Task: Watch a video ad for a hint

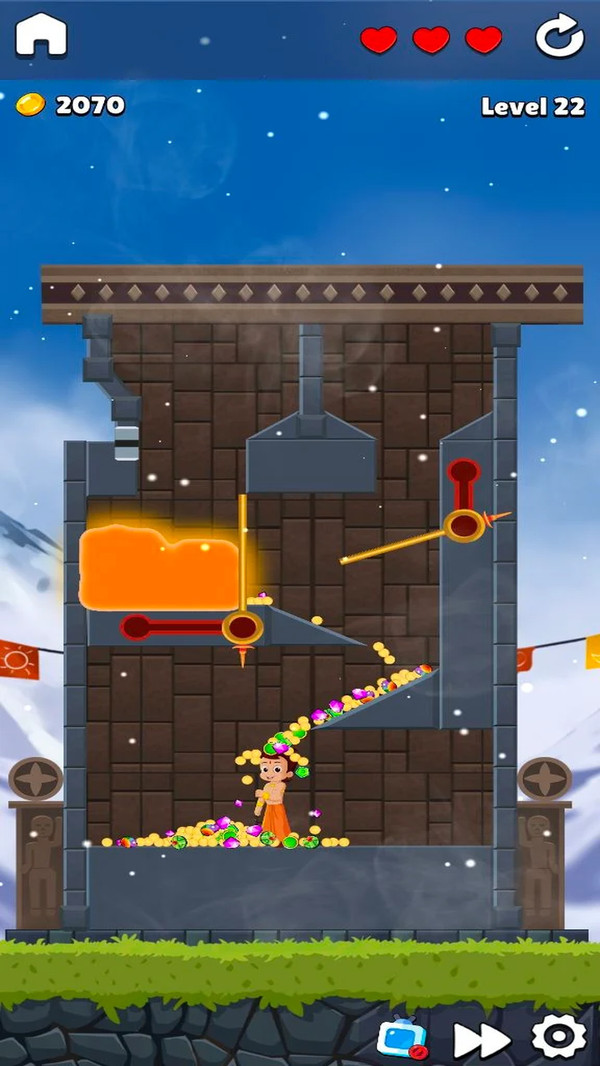Action: (x=402, y=1039)
